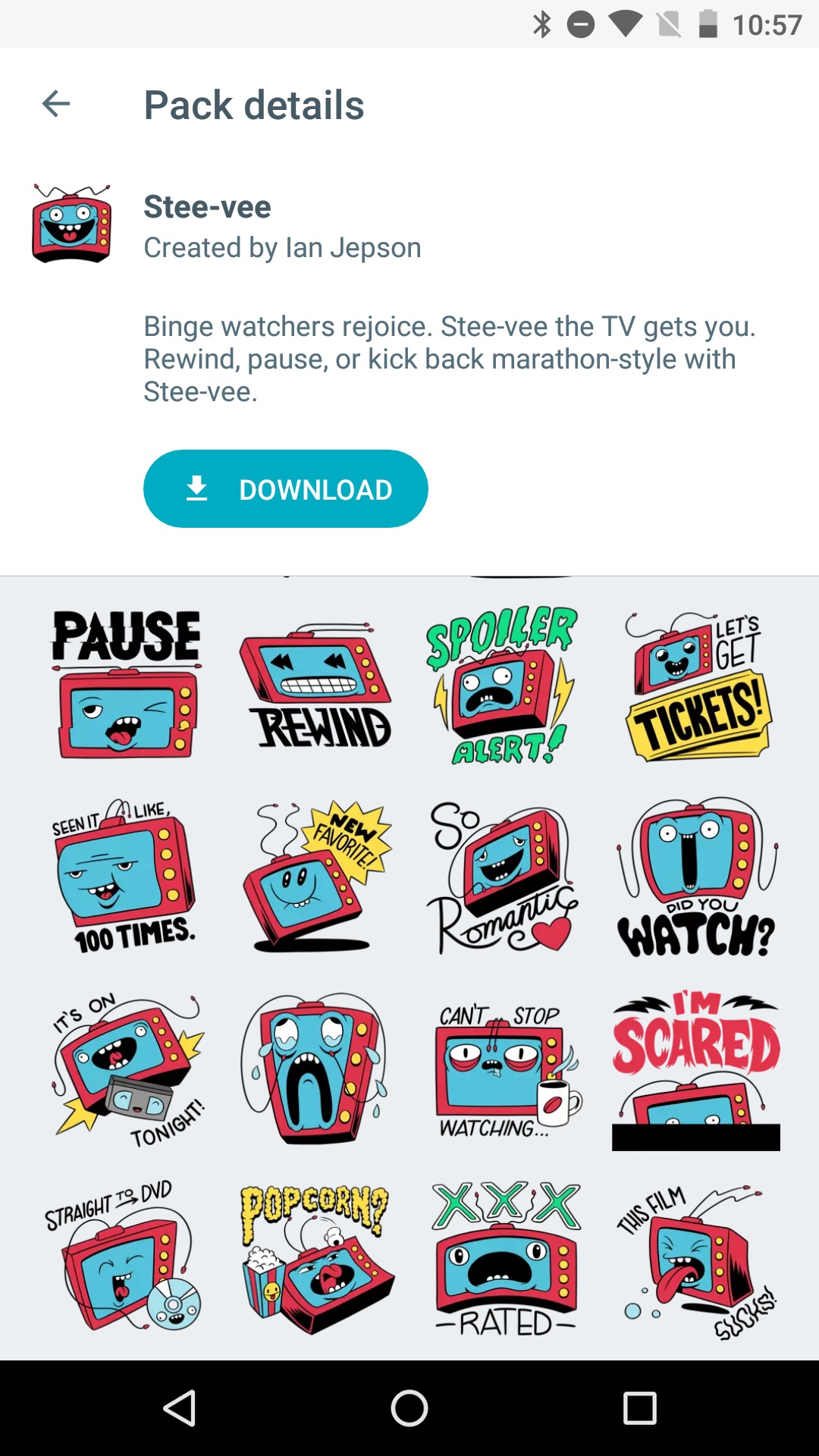Screen dimensions: 819x1456
Task: Preview the PAUSE sticker
Action: [x=127, y=684]
